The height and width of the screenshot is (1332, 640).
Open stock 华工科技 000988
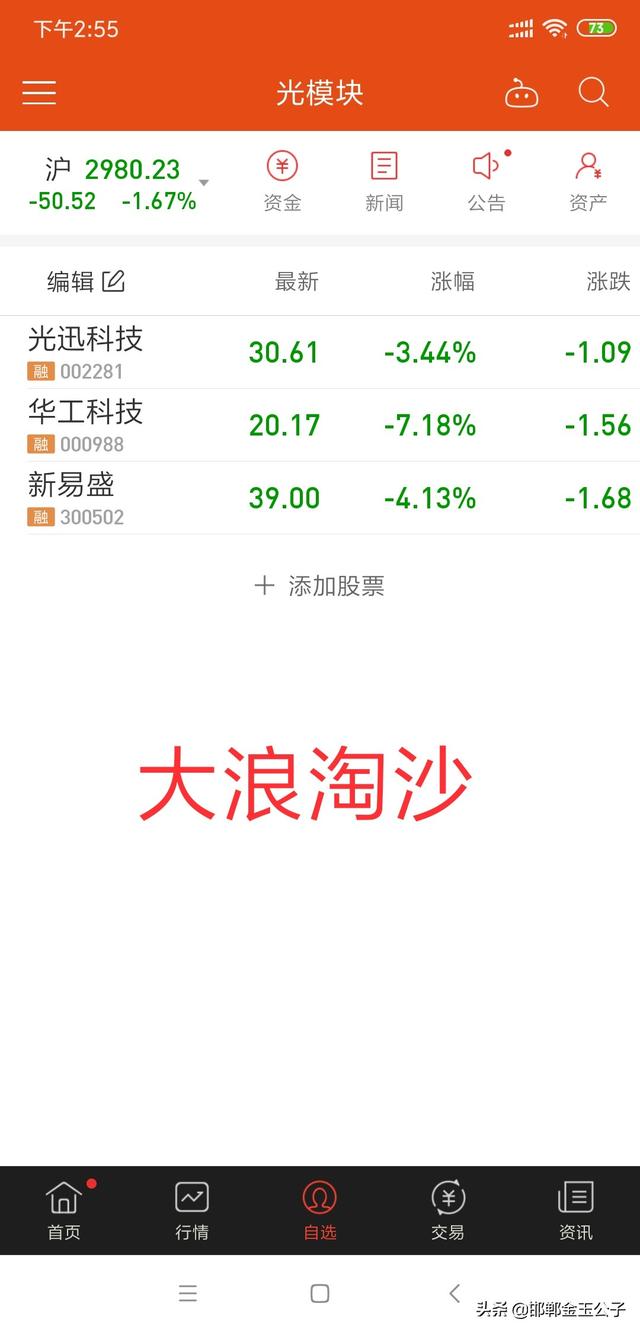320,425
